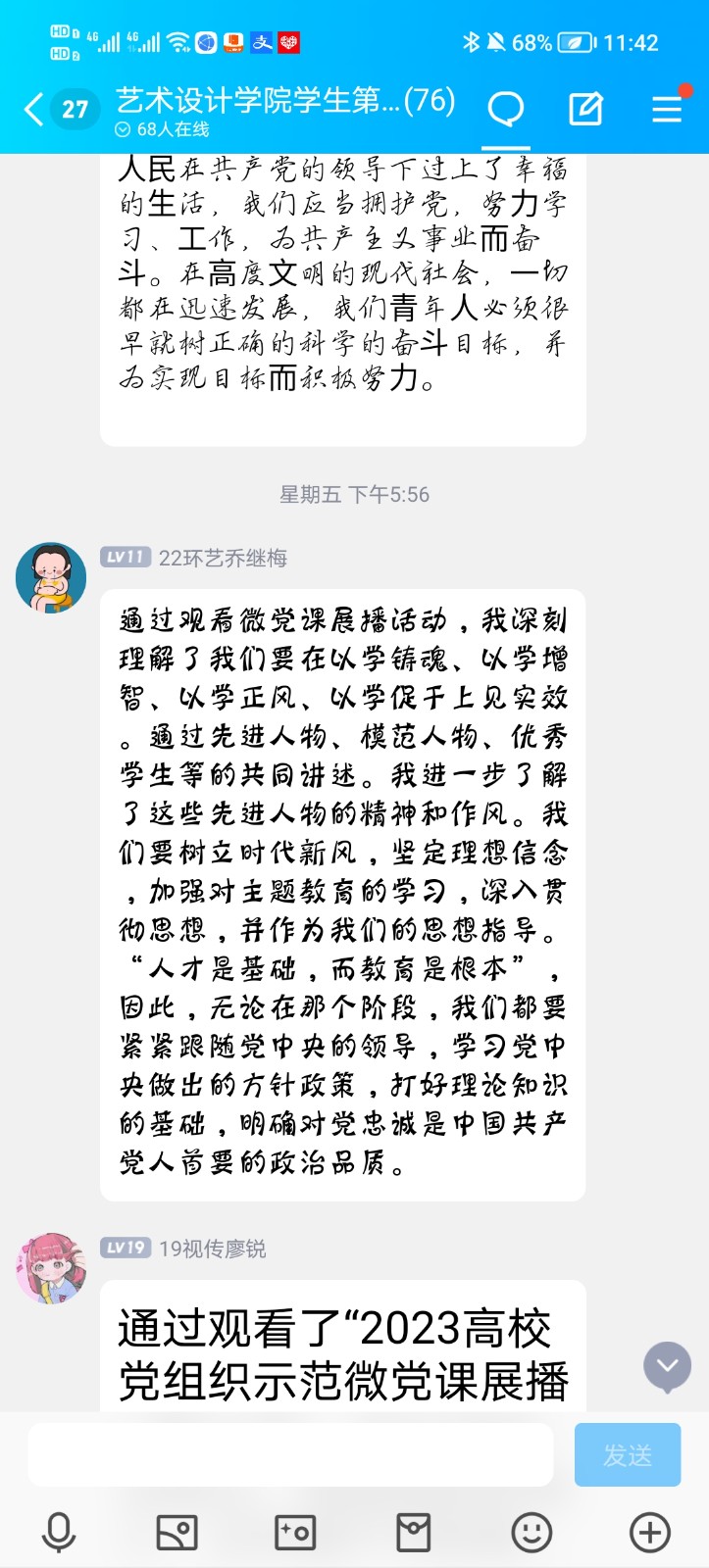Open avatar of 22环艺乔继梅

(x=51, y=578)
